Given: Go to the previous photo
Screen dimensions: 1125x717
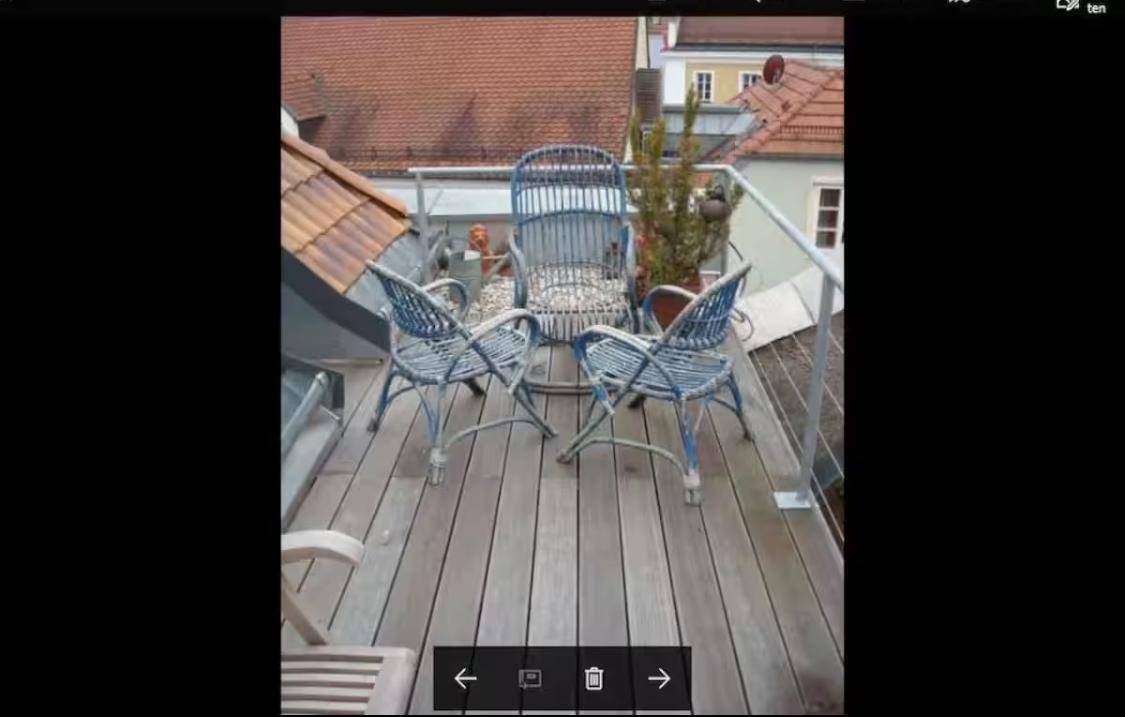Looking at the screenshot, I should pos(465,679).
